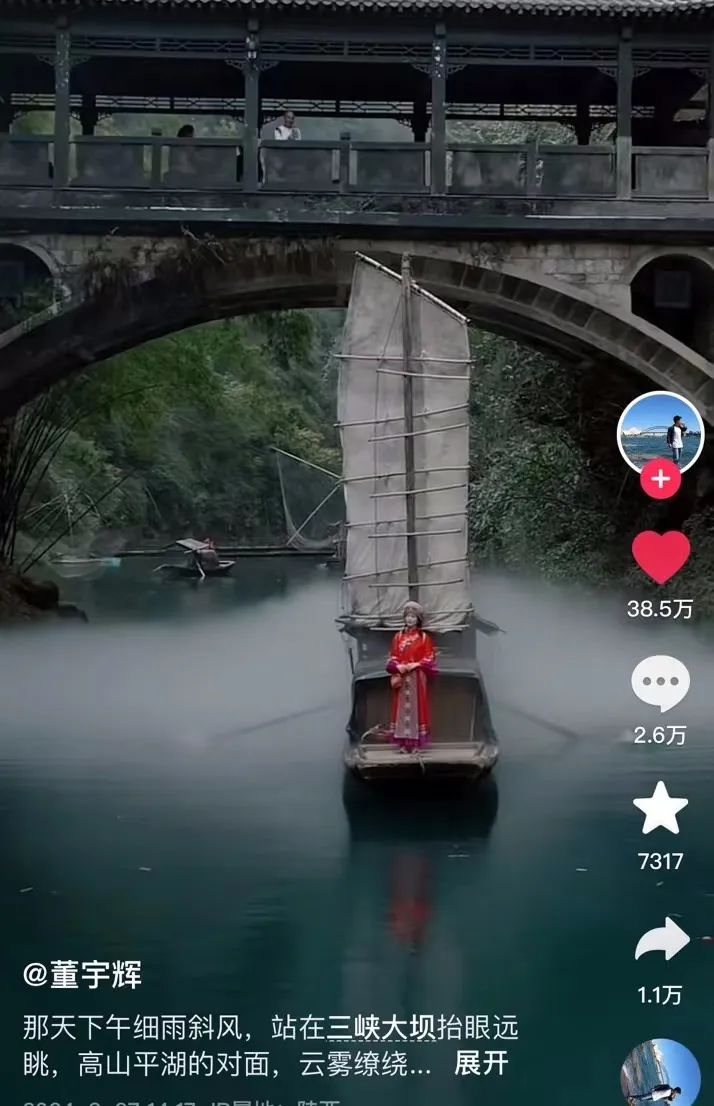Save this video with the star
Screen dimensions: 714x1106
(x=660, y=808)
